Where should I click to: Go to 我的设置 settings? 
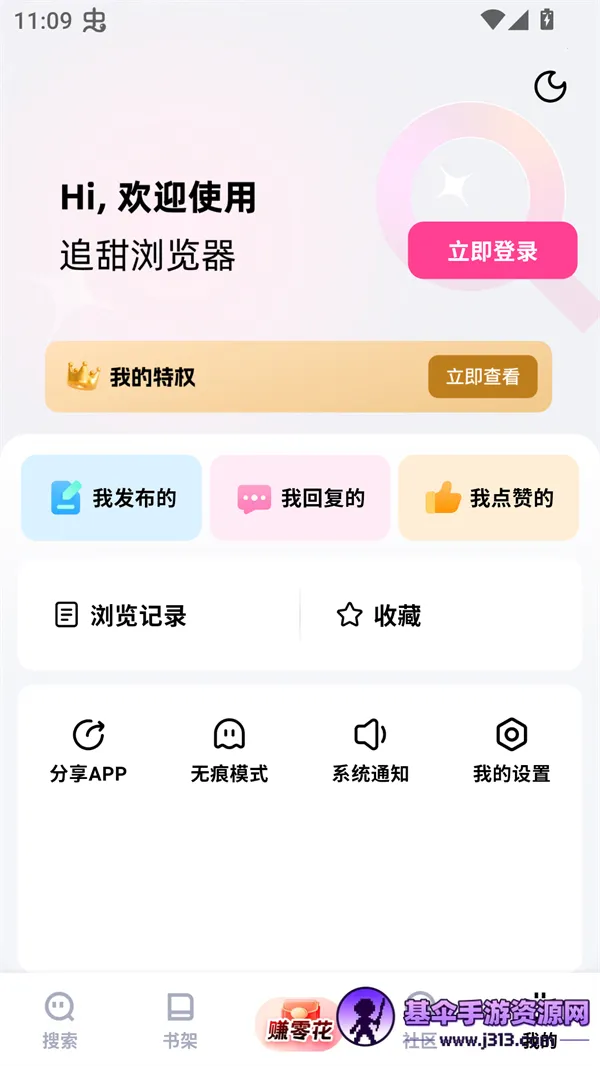point(511,750)
